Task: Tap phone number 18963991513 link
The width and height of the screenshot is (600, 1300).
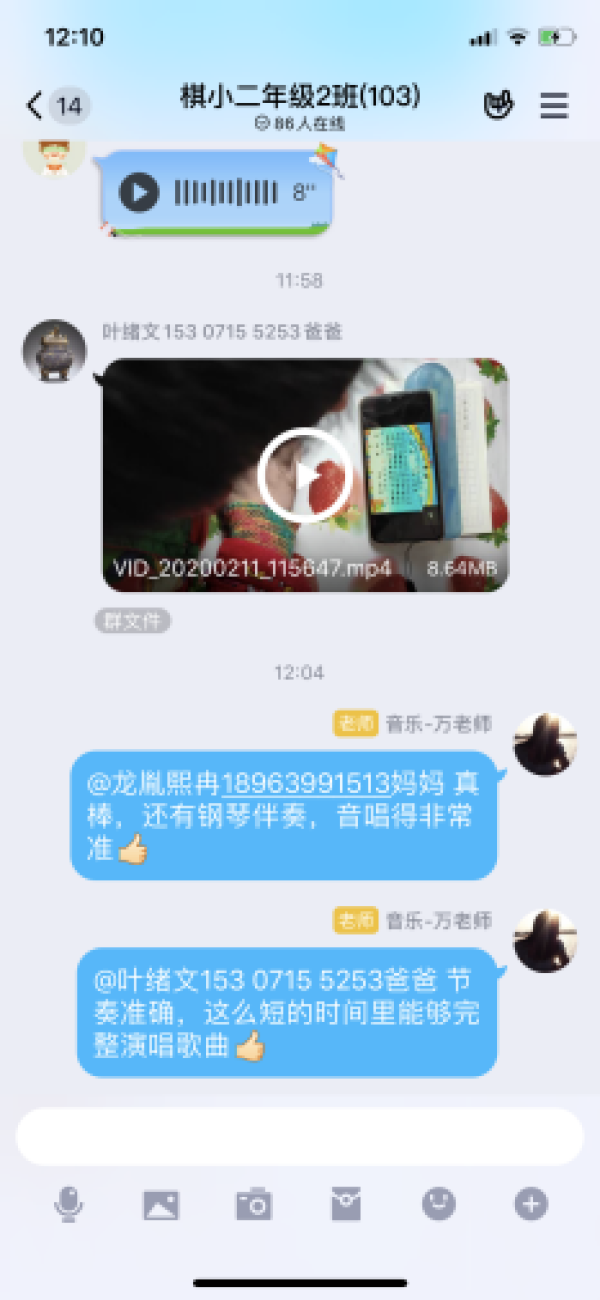Action: [x=305, y=783]
